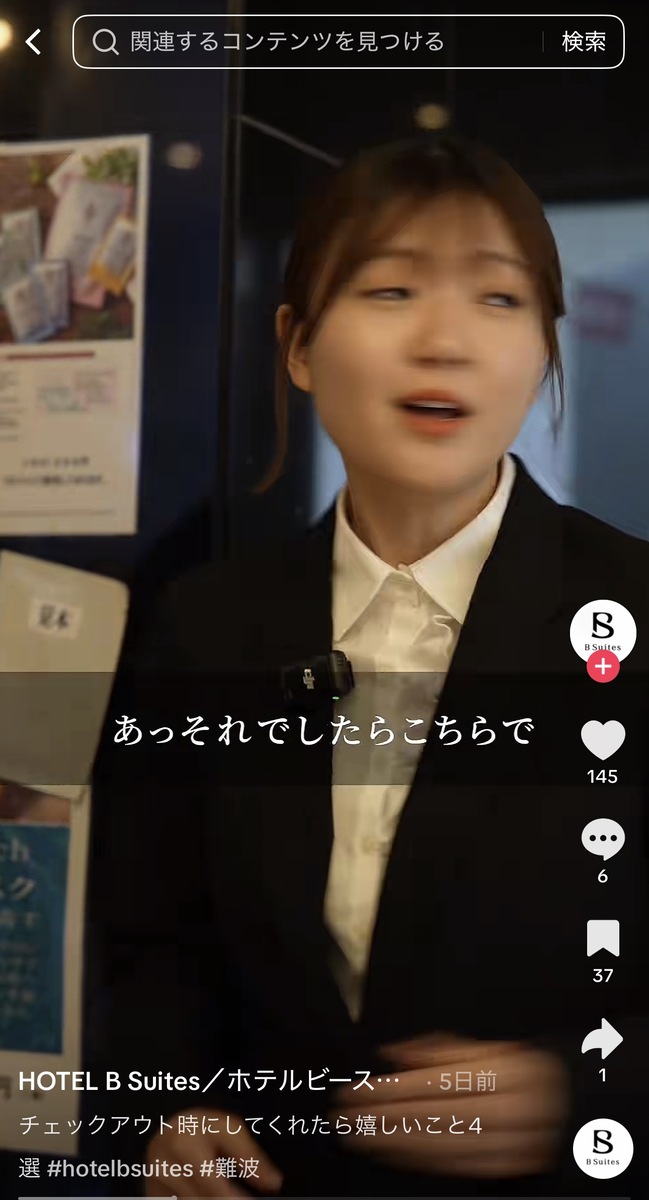Go back using the top-left arrow

(x=34, y=42)
